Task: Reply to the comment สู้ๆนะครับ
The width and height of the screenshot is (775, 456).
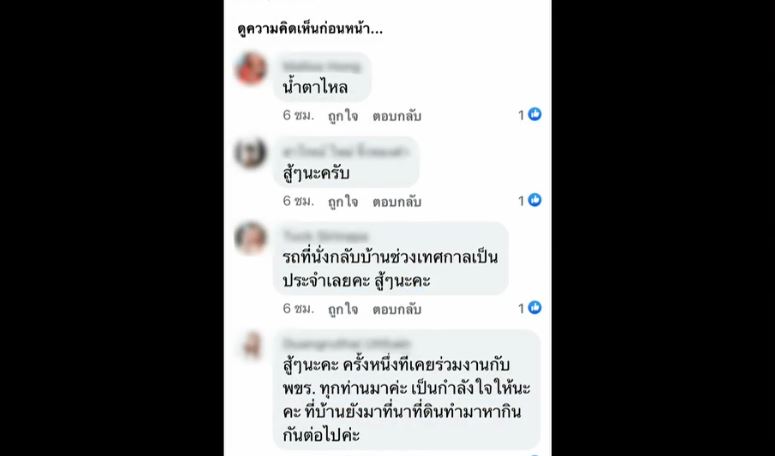Action: (x=397, y=201)
